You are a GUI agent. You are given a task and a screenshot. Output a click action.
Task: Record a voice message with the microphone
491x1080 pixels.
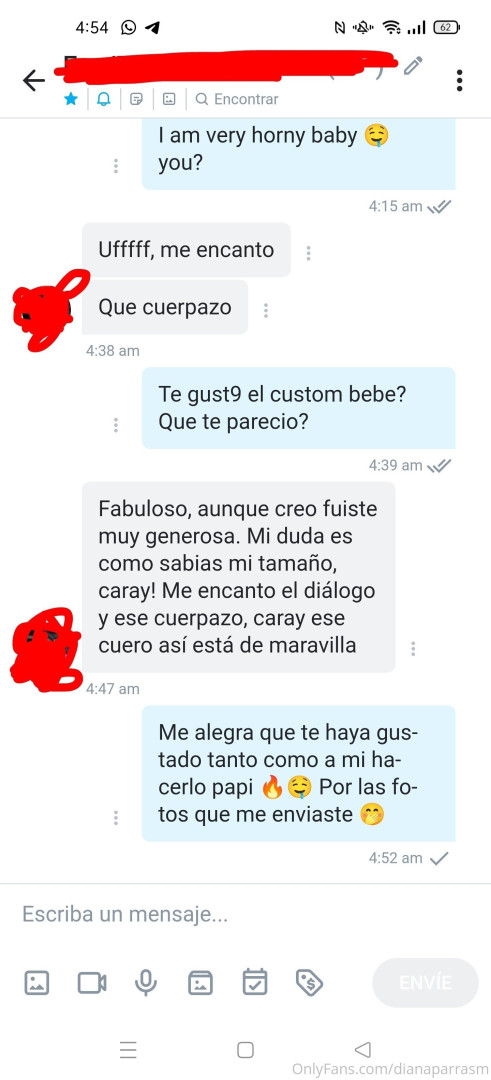pyautogui.click(x=146, y=983)
